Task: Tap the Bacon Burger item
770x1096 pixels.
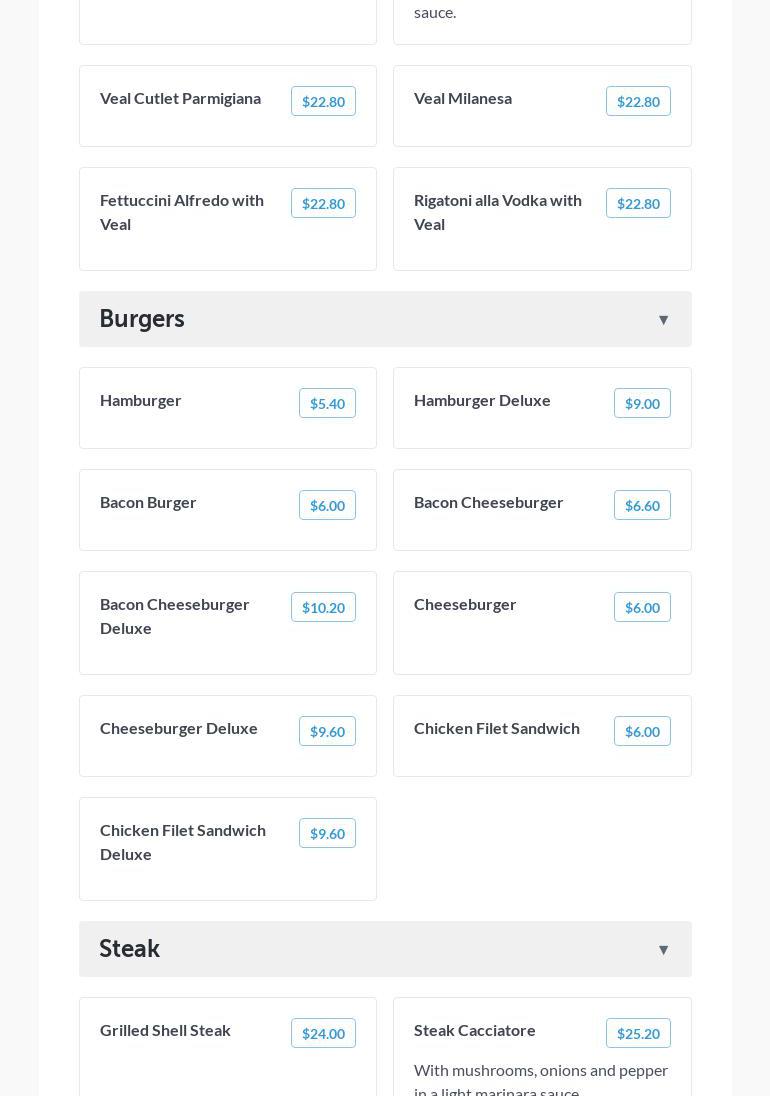Action: pos(228,510)
